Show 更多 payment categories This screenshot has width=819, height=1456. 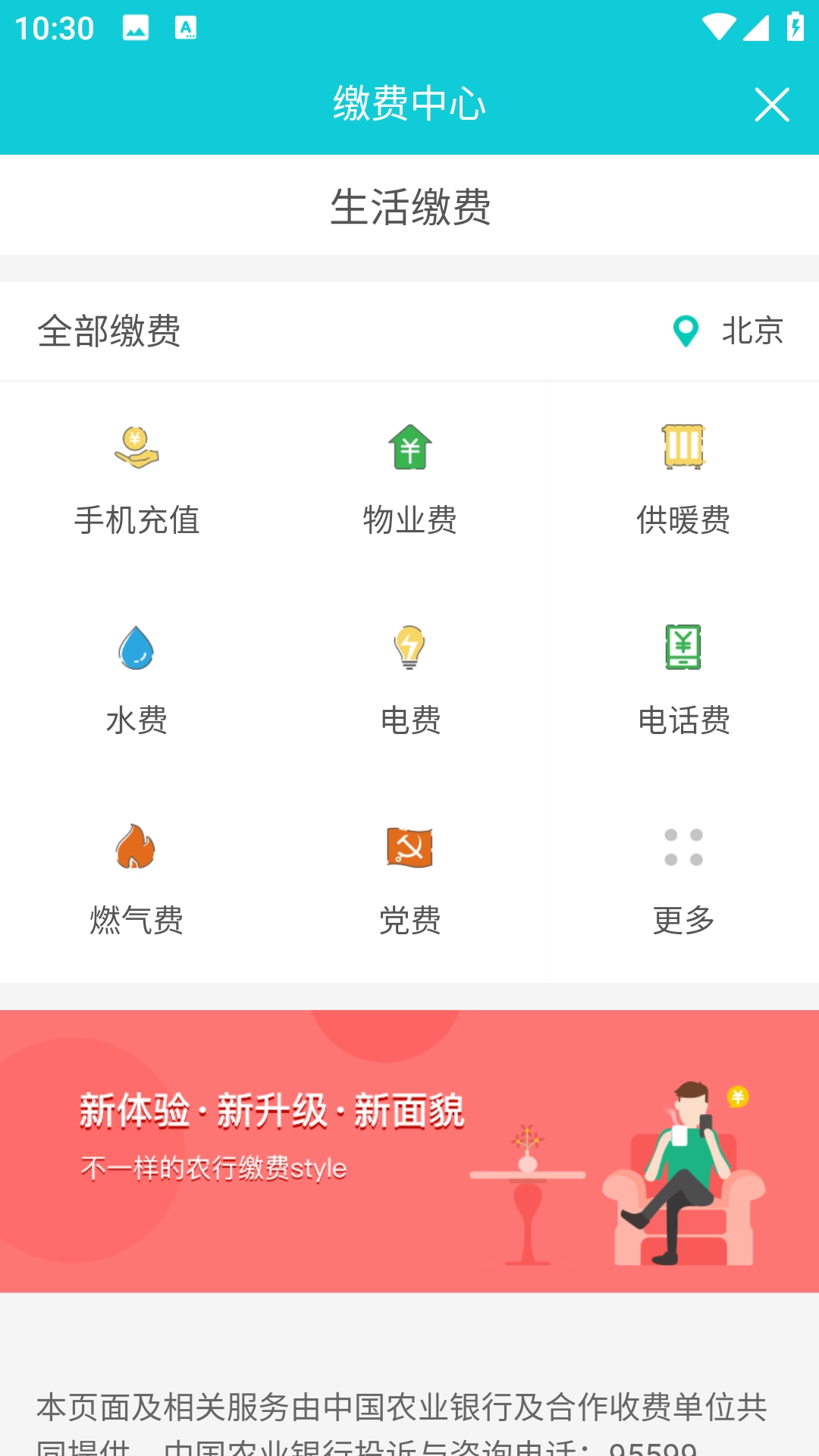coord(683,880)
